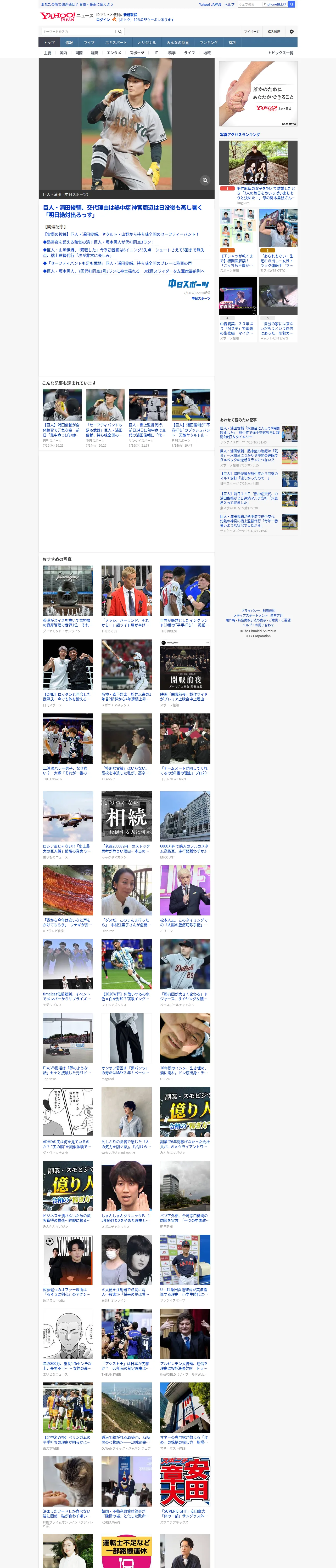Open トピックス一覧 link
This screenshot has height=1568, width=336.
[x=281, y=53]
